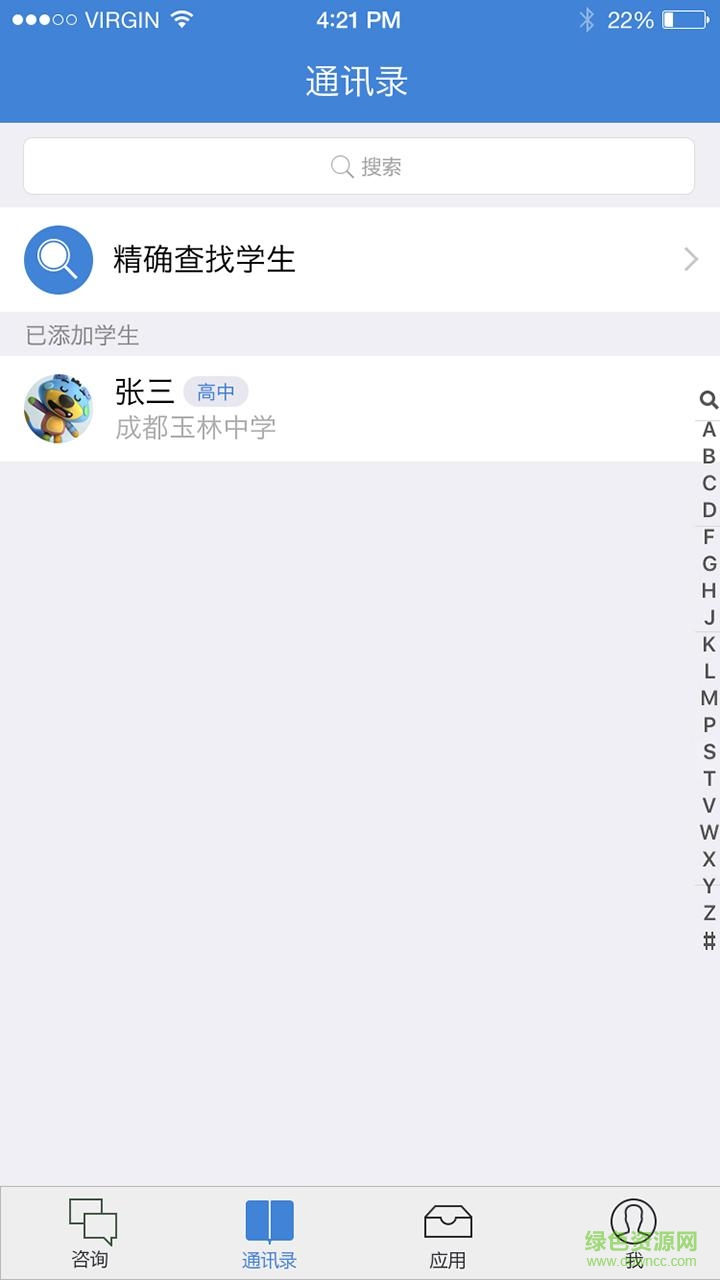The image size is (720, 1280).
Task: Jump to letter Z in the index
Action: 708,913
